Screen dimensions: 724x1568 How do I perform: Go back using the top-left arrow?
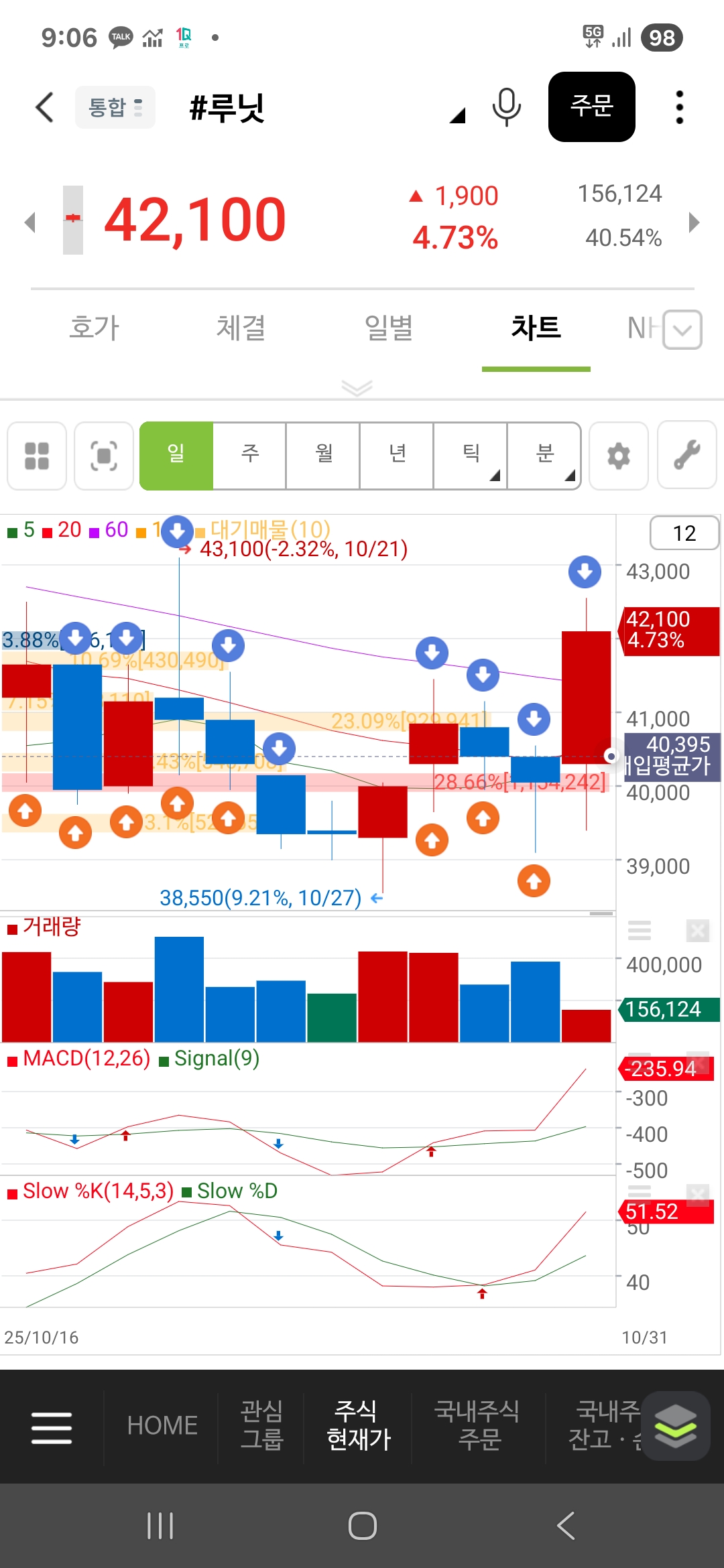pos(44,107)
